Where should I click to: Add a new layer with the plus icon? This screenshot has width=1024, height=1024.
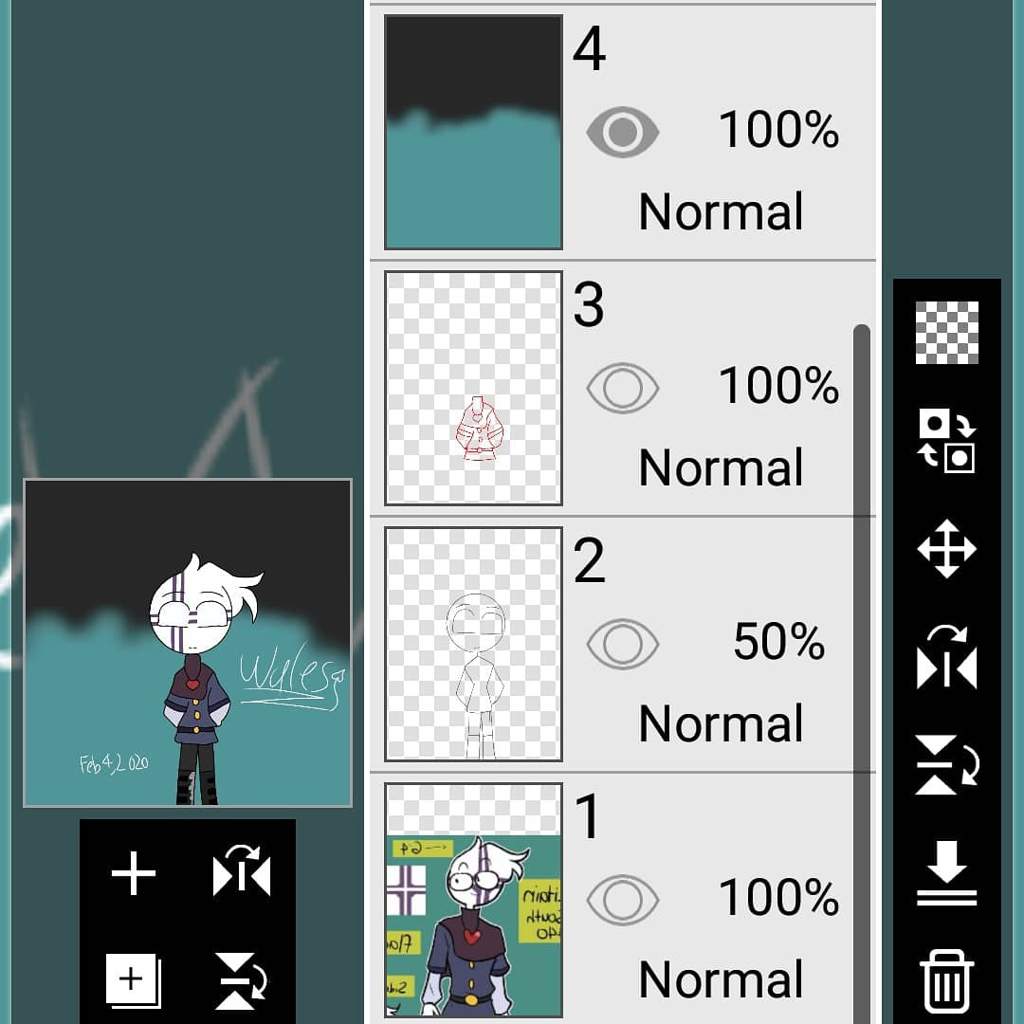pos(133,875)
